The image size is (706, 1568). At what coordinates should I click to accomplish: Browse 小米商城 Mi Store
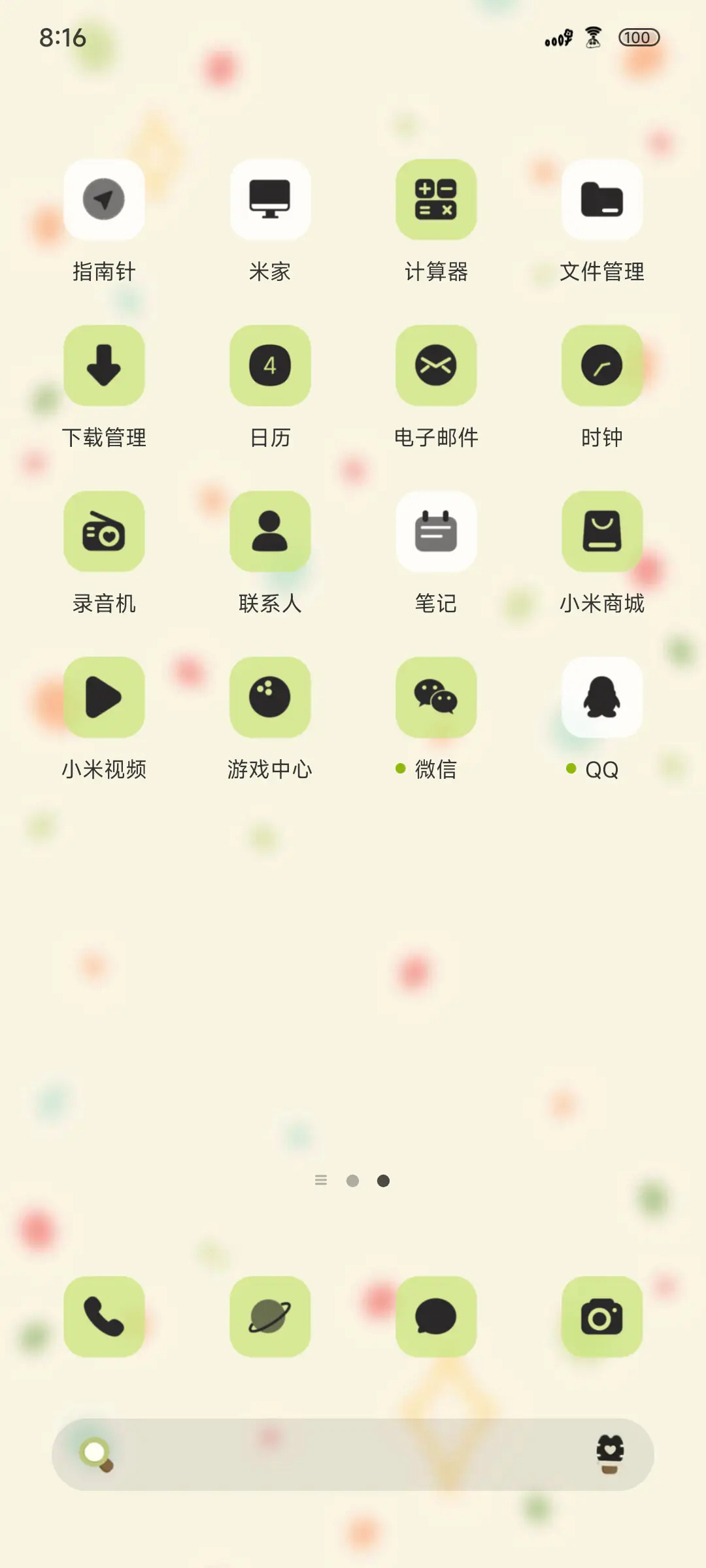[601, 532]
